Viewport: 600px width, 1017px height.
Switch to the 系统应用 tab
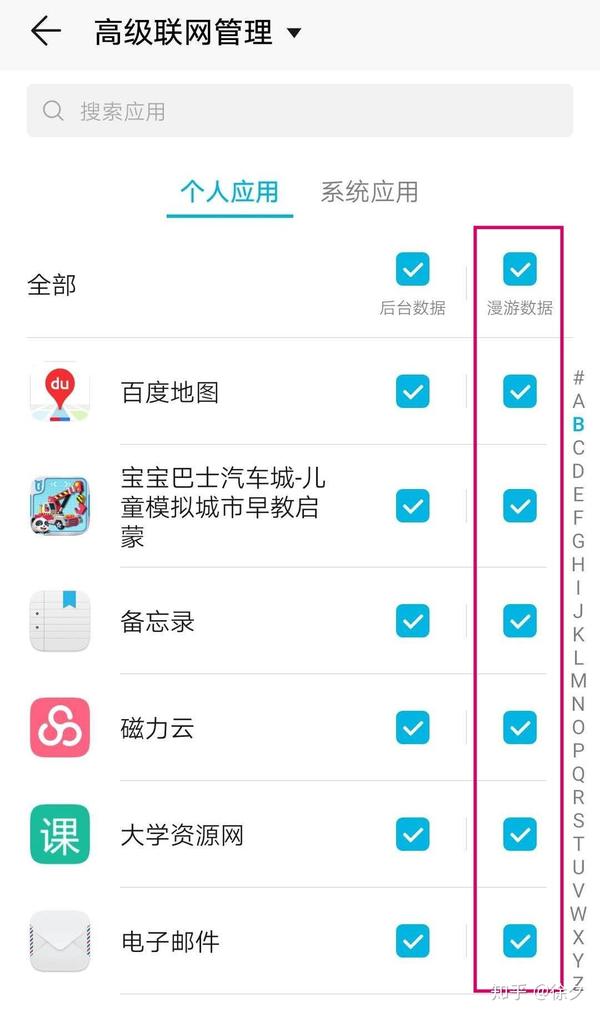click(369, 192)
